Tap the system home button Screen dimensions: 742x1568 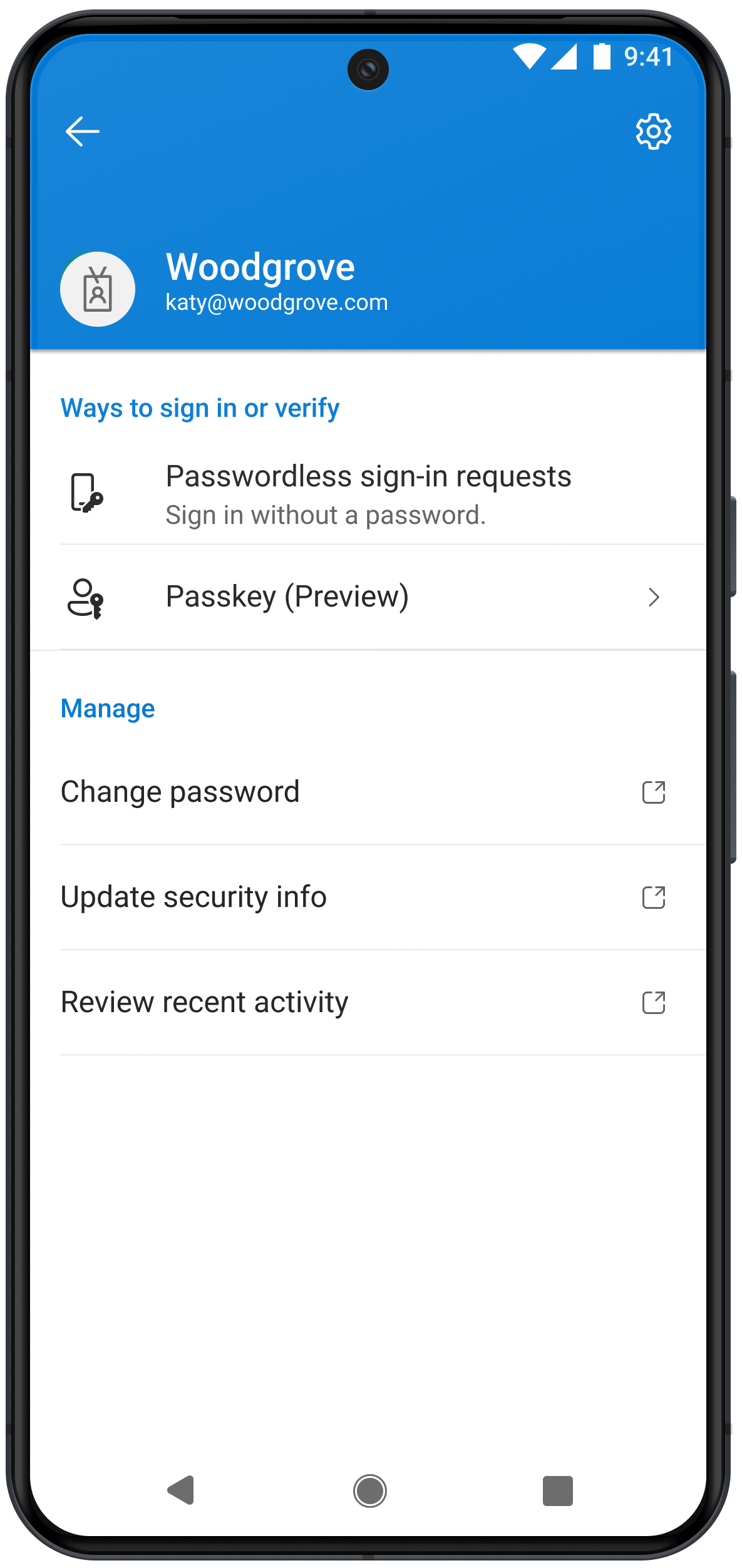coord(369,1491)
